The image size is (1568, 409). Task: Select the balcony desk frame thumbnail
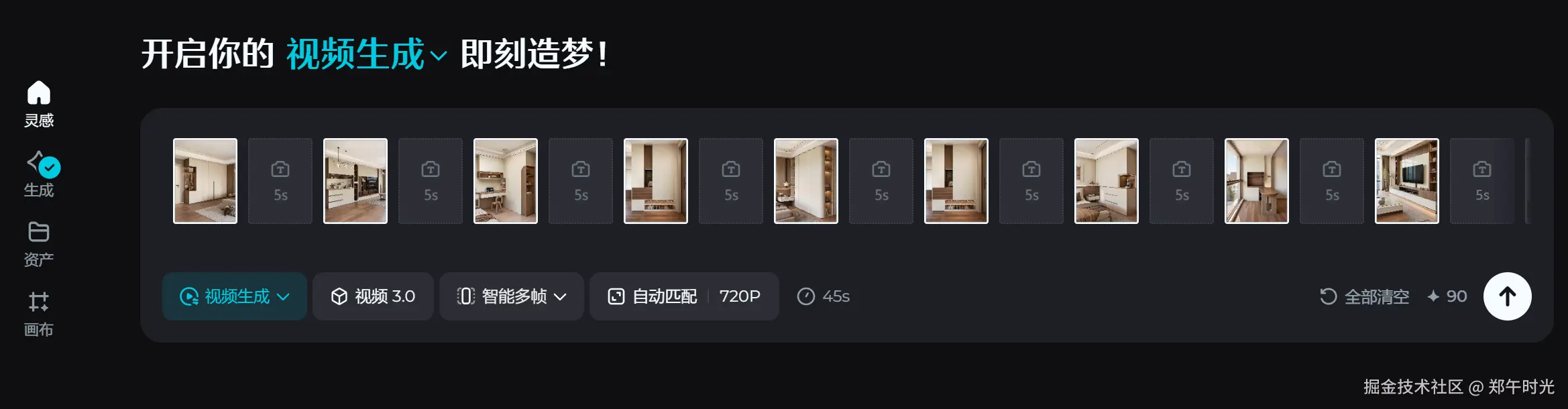[x=1256, y=181]
